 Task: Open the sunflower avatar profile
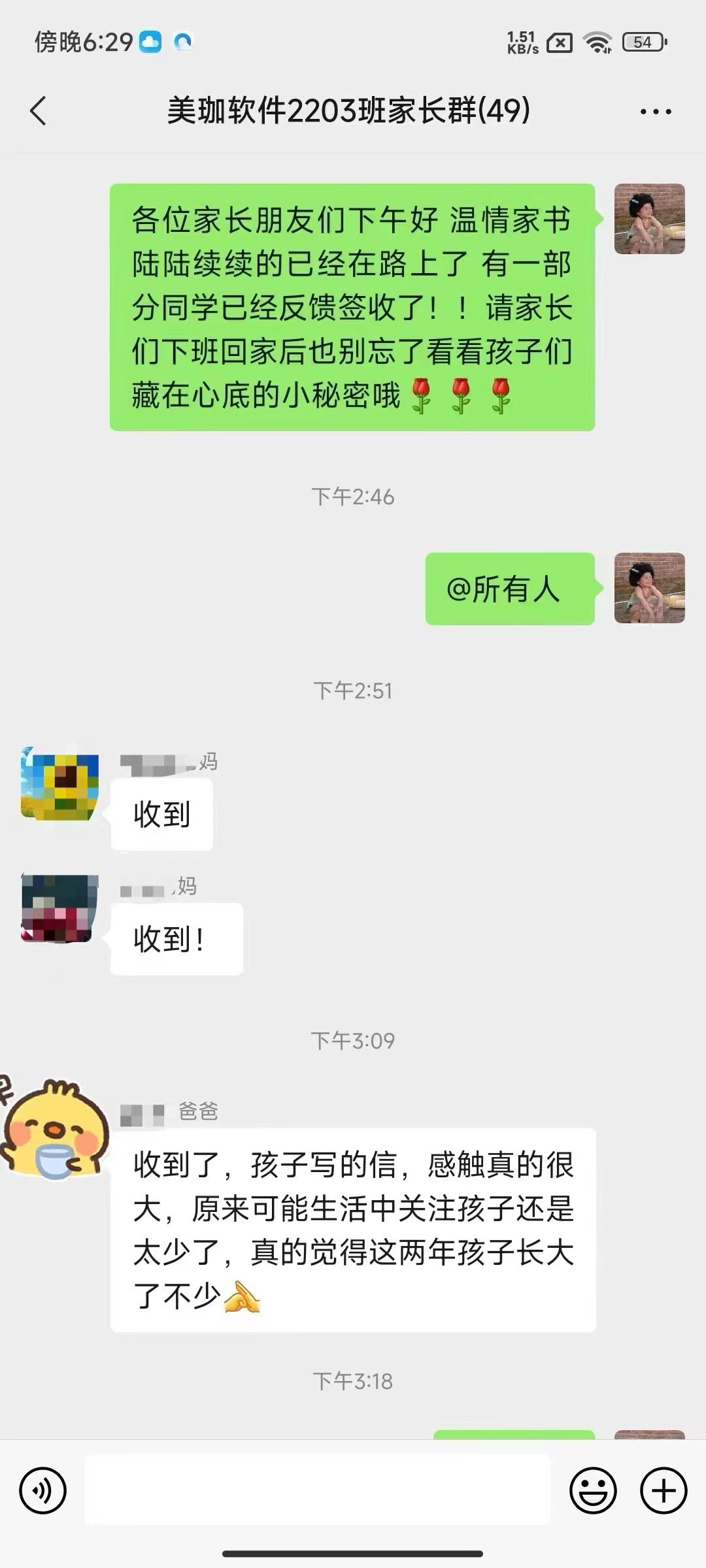60,784
